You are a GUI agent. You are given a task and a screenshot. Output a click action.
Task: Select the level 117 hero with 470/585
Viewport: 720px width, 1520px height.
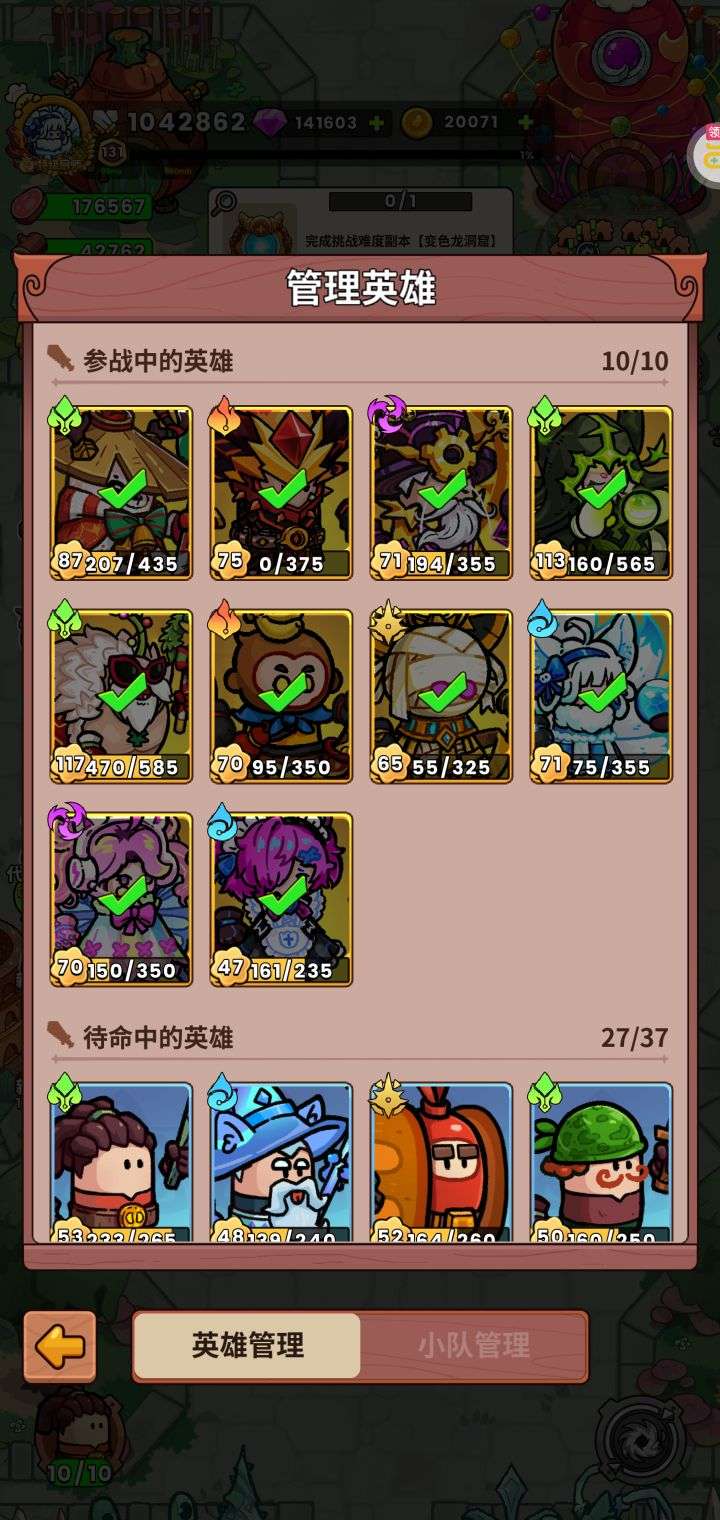coord(121,696)
